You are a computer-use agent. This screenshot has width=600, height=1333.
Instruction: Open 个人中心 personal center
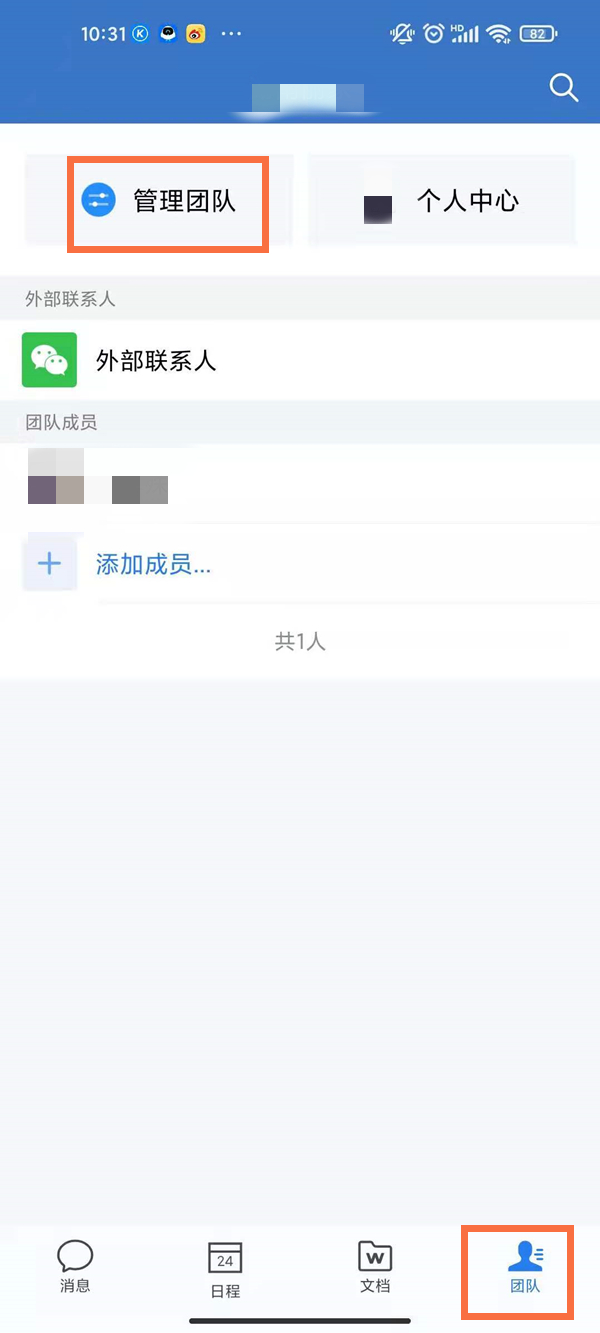442,201
